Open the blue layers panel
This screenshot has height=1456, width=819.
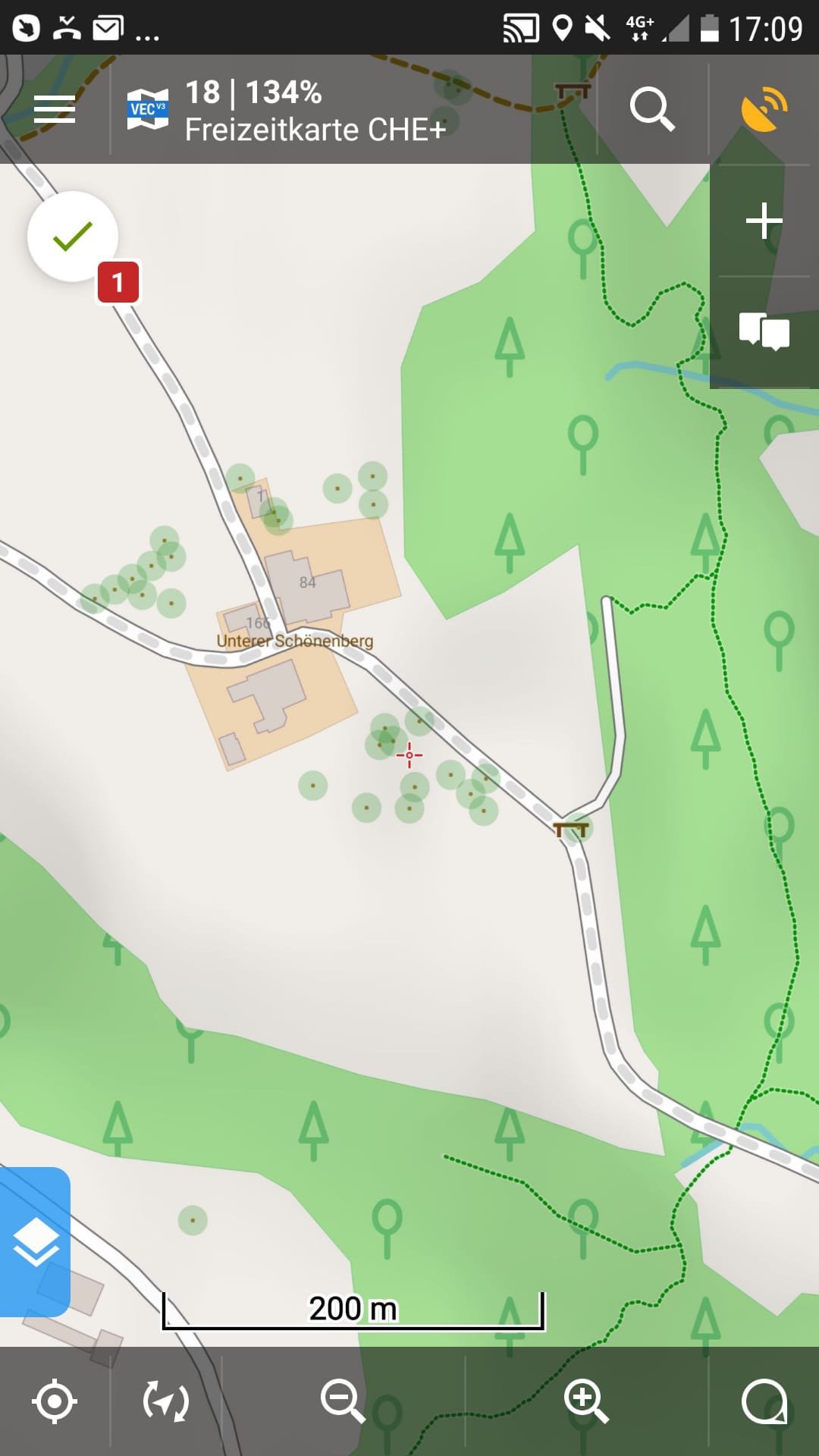click(x=35, y=1242)
